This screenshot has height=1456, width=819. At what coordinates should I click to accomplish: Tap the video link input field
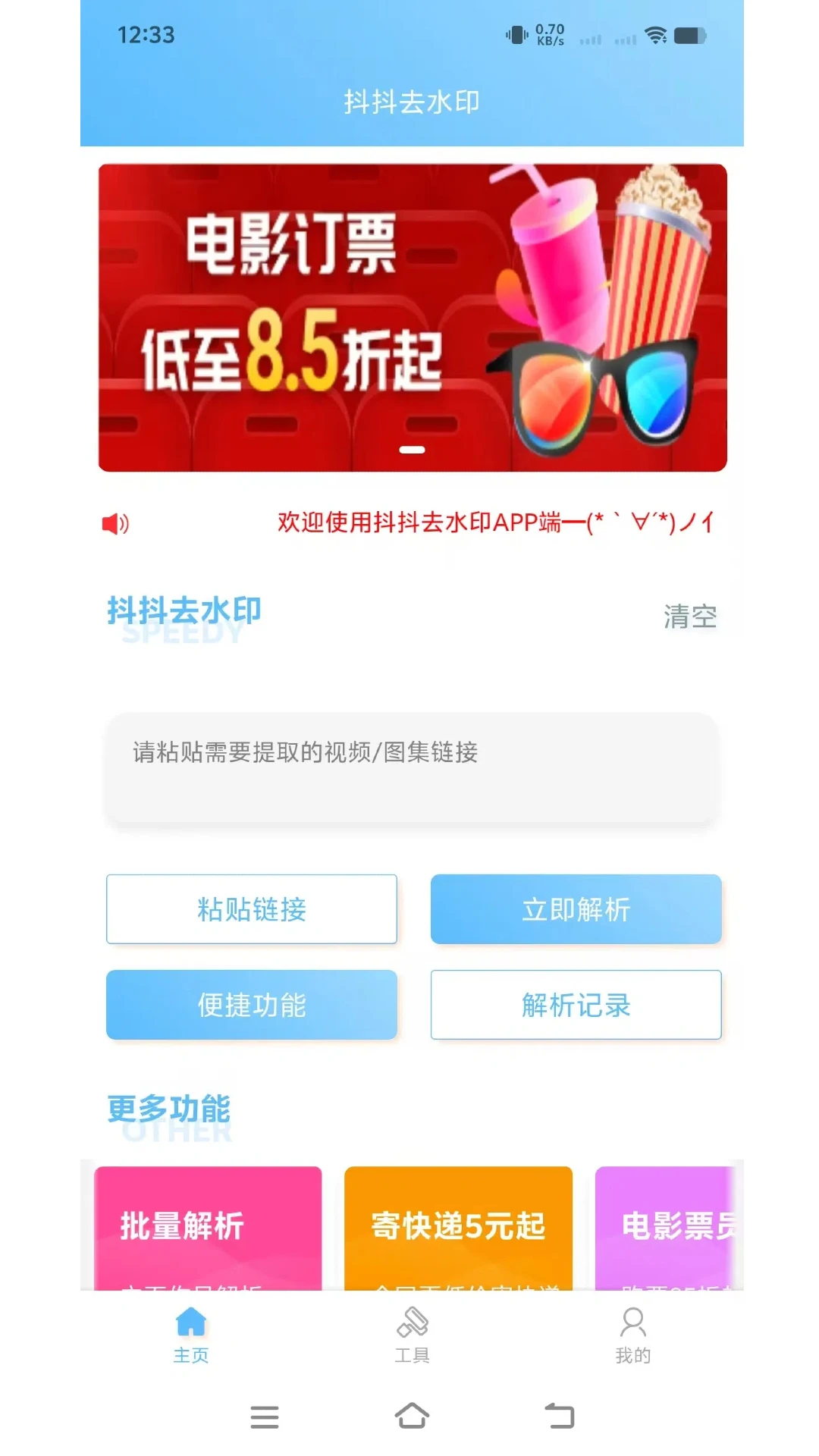click(413, 767)
